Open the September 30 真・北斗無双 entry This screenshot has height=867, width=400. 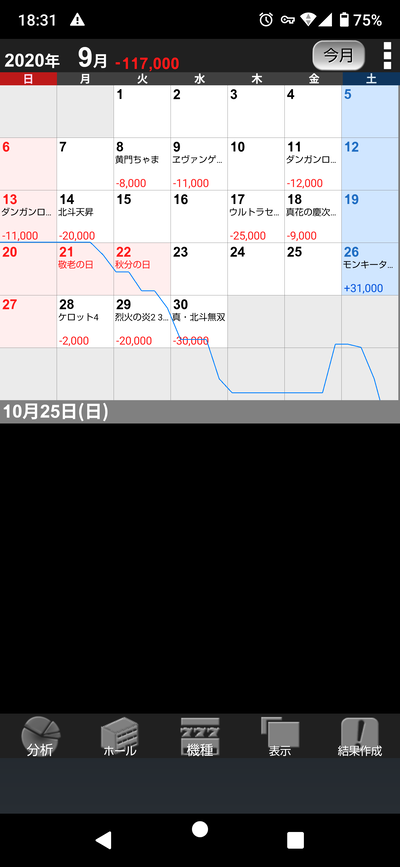199,322
